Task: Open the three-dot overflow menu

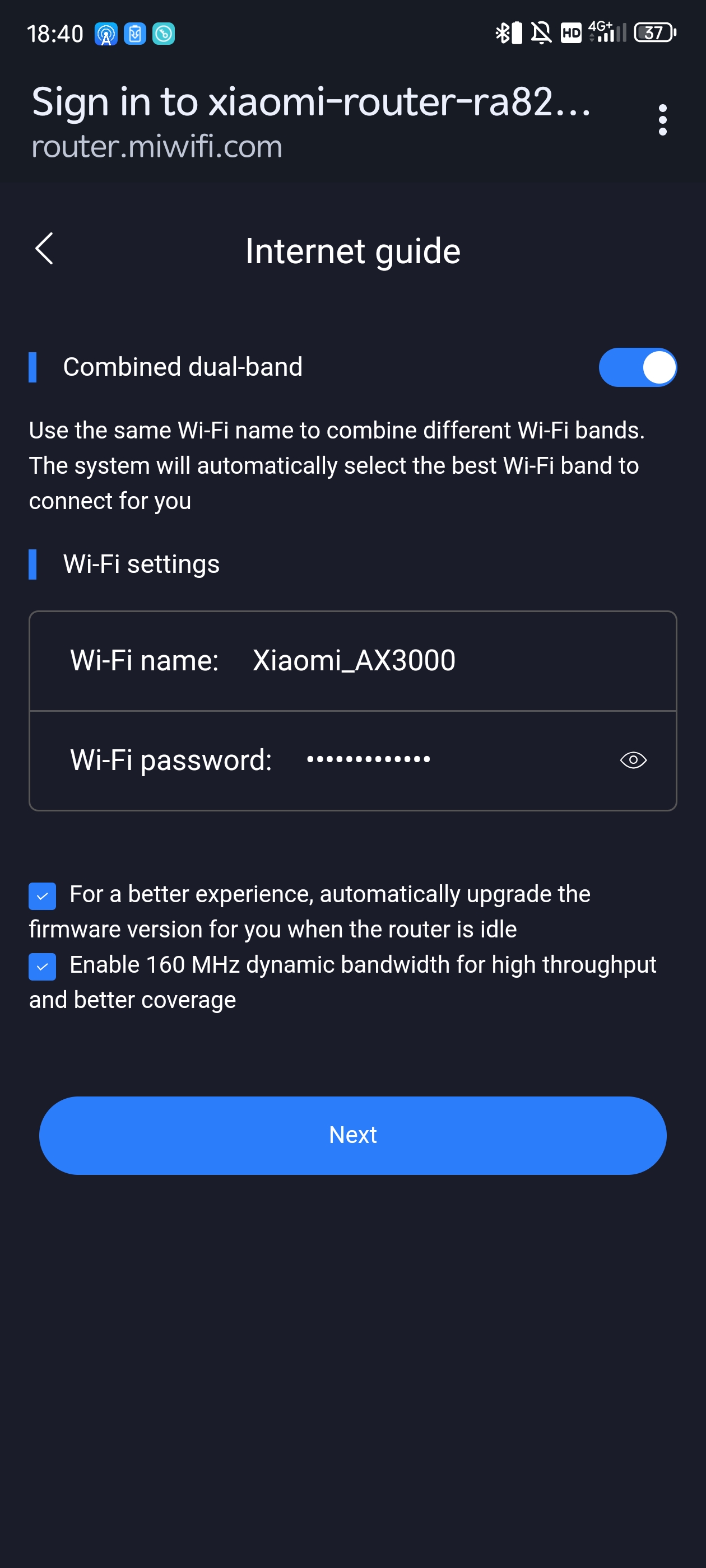Action: click(663, 120)
